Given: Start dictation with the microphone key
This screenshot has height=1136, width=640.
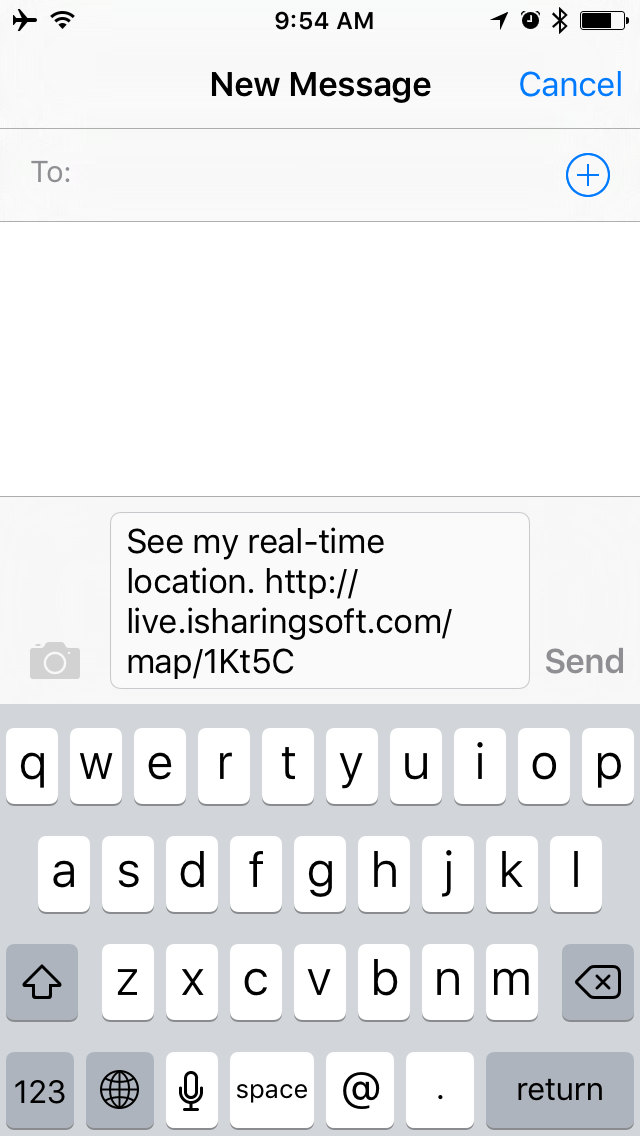Looking at the screenshot, I should point(191,1089).
